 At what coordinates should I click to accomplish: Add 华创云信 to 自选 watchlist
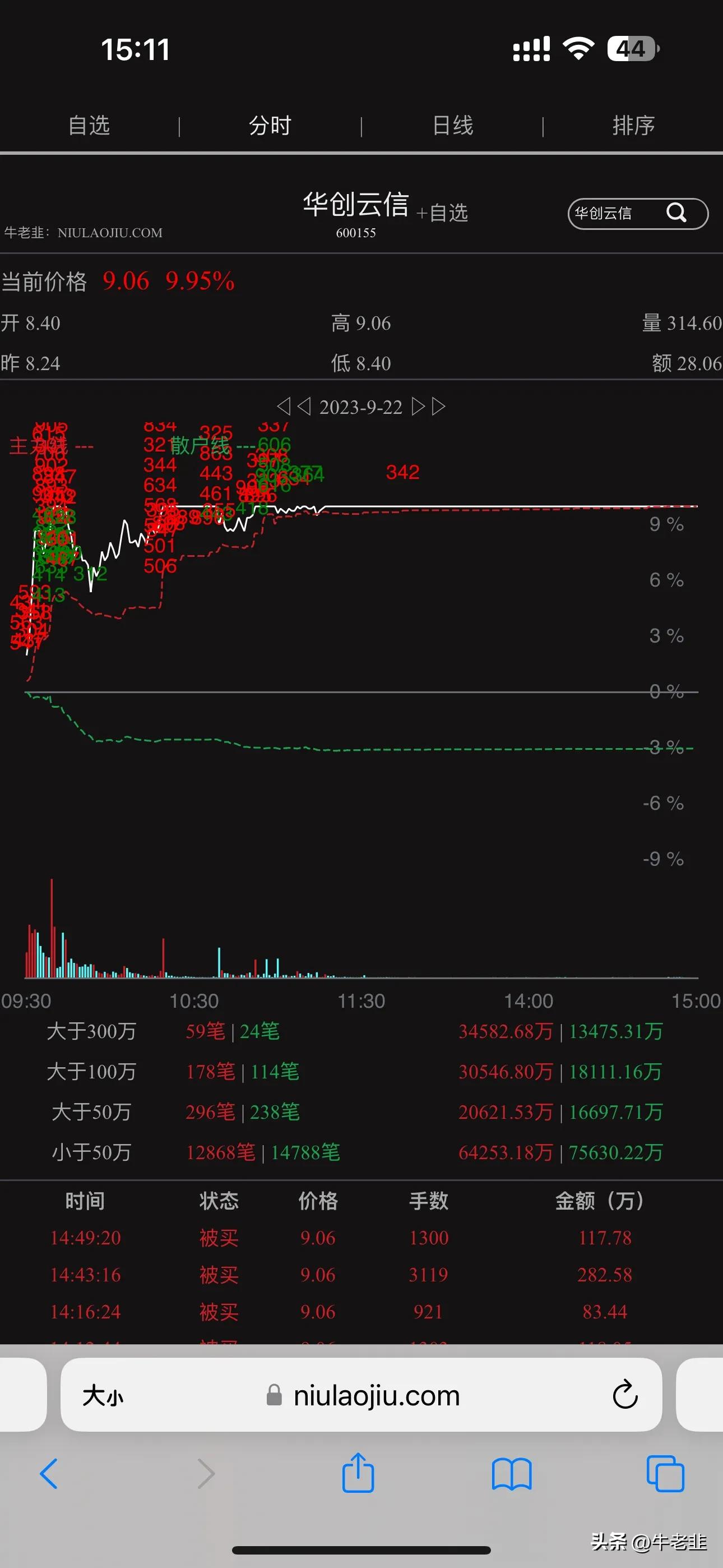[x=442, y=213]
